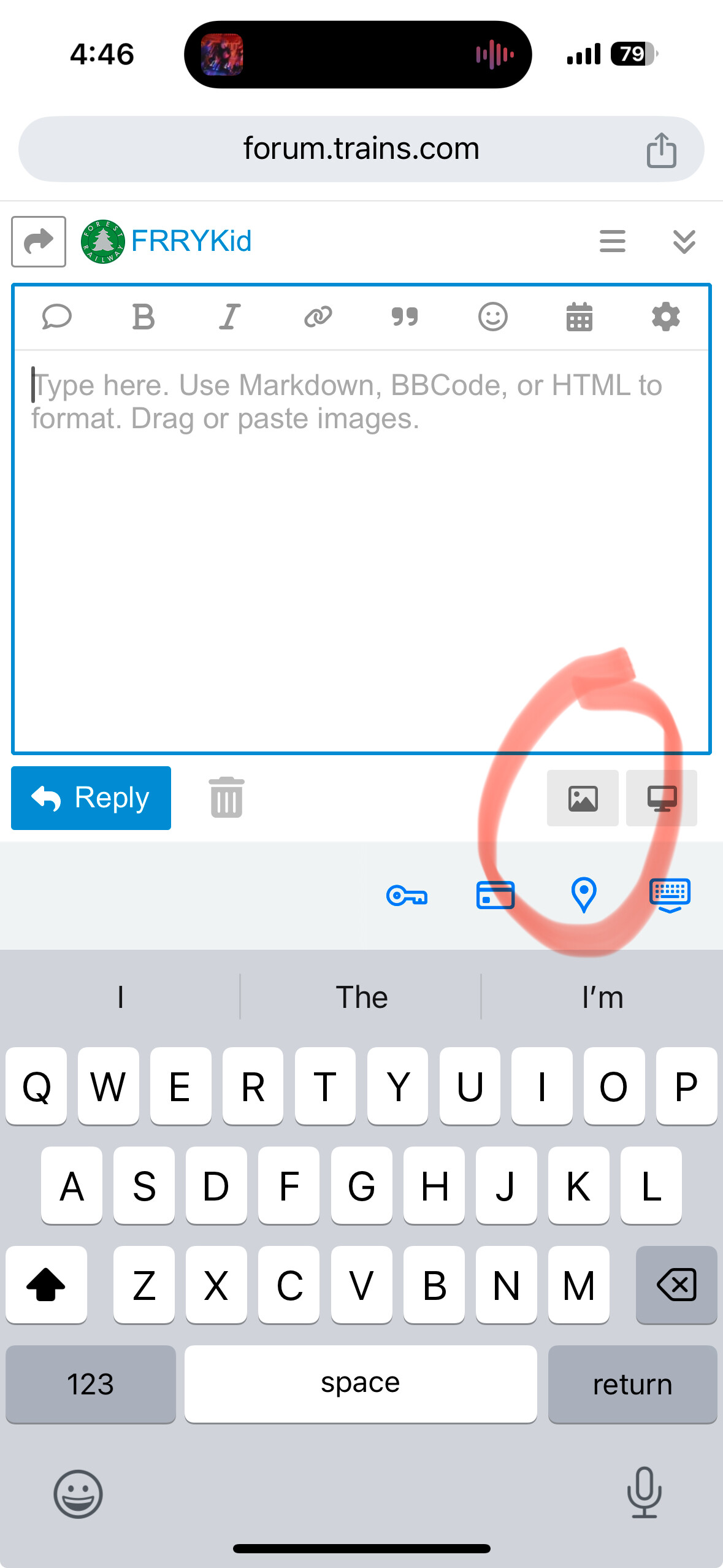The width and height of the screenshot is (723, 1568).
Task: Open the composer hamburger menu
Action: point(612,241)
